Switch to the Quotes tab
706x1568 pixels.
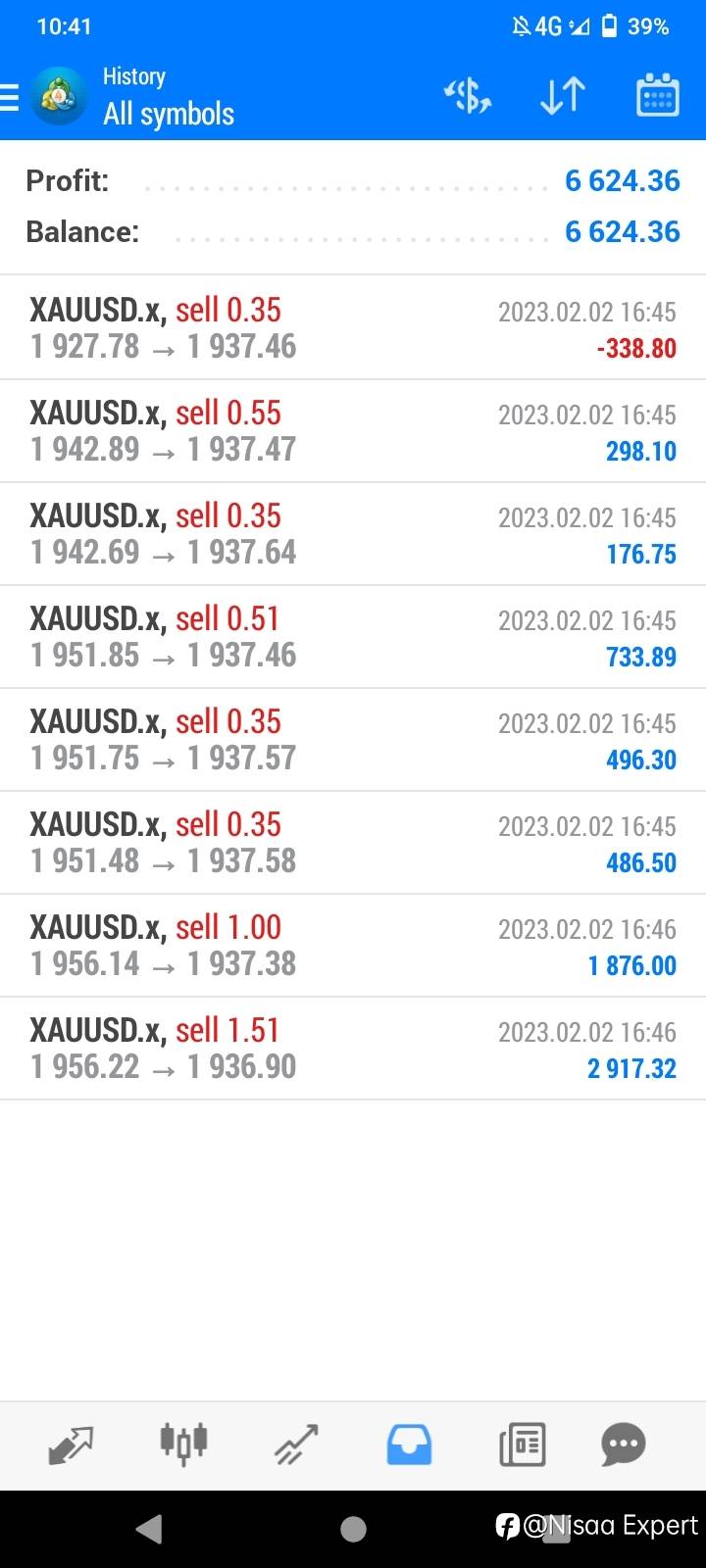point(71,1445)
